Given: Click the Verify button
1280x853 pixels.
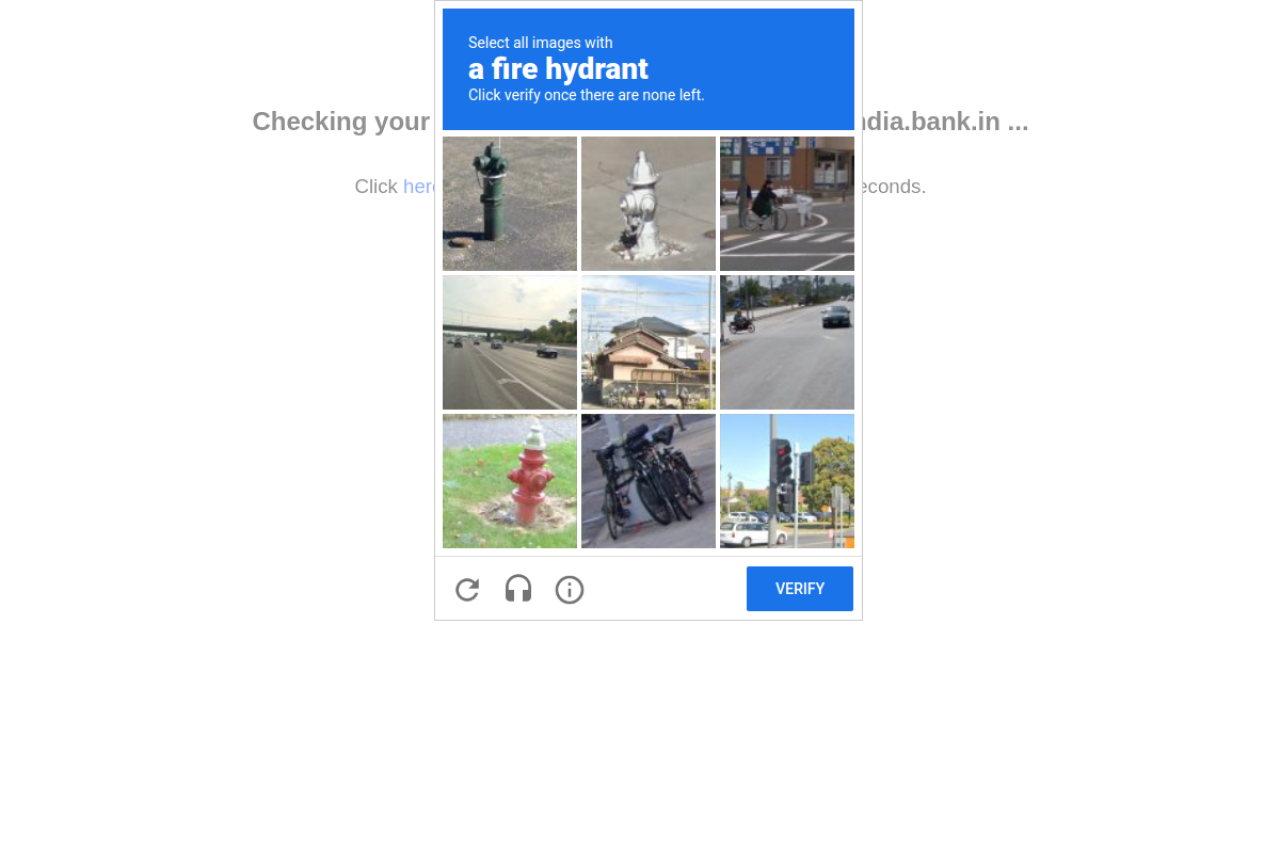Looking at the screenshot, I should (799, 588).
